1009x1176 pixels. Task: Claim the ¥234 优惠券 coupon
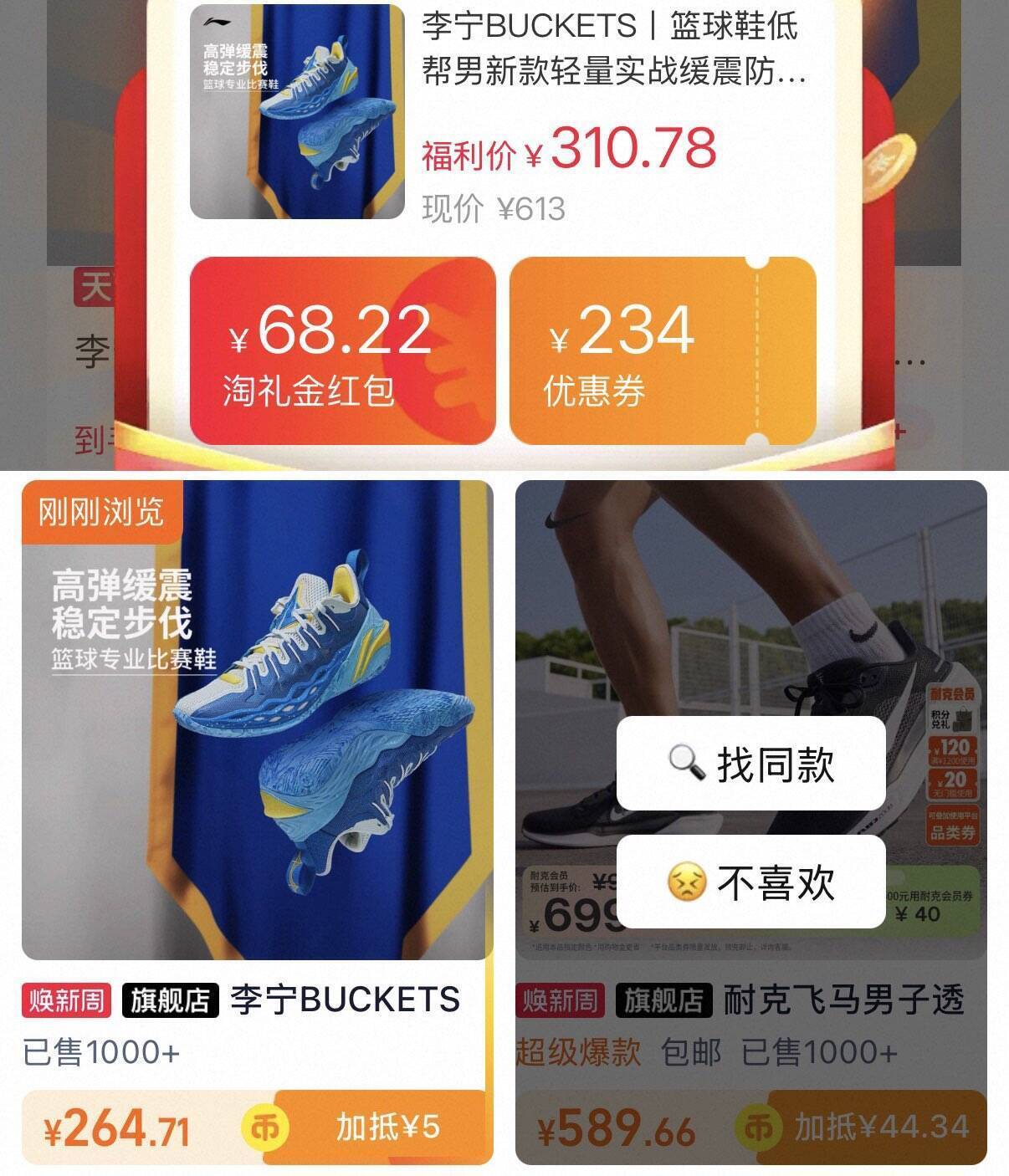[x=662, y=350]
